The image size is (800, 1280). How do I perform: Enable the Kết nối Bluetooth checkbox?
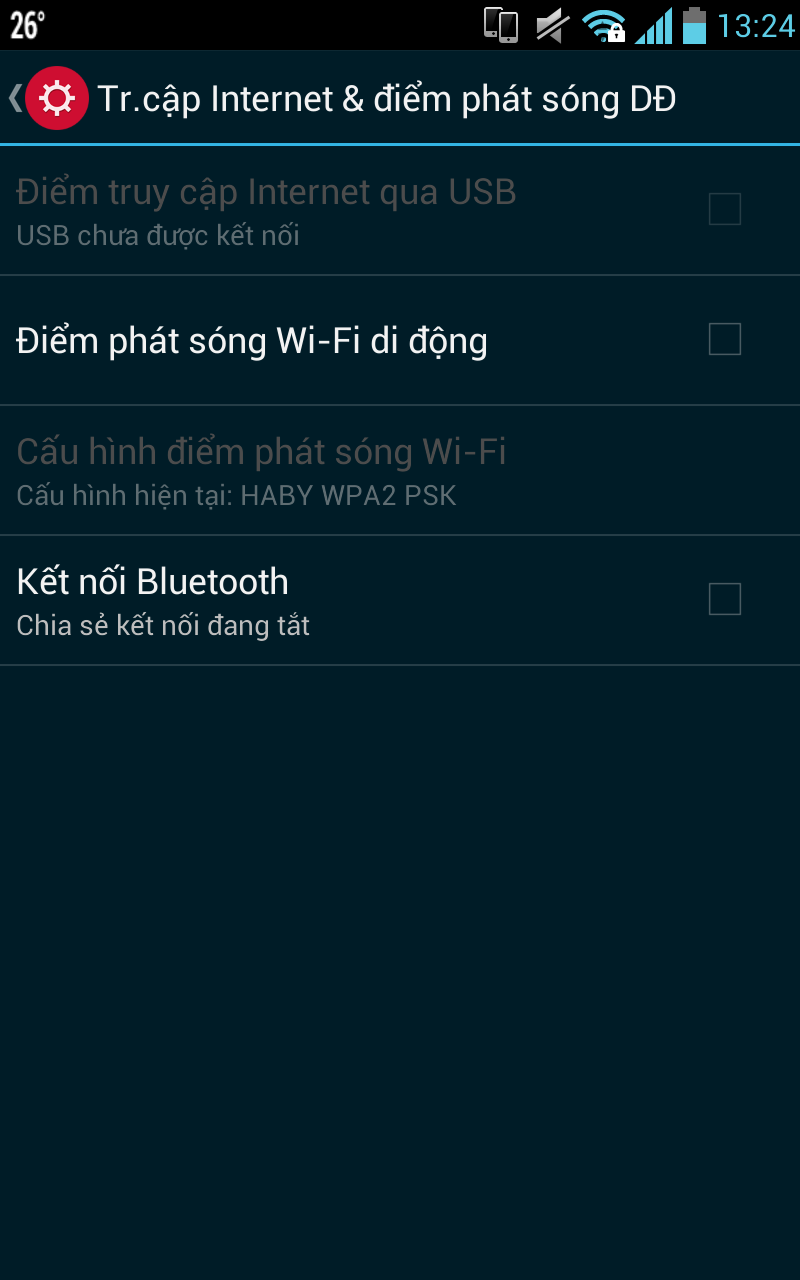tap(724, 599)
